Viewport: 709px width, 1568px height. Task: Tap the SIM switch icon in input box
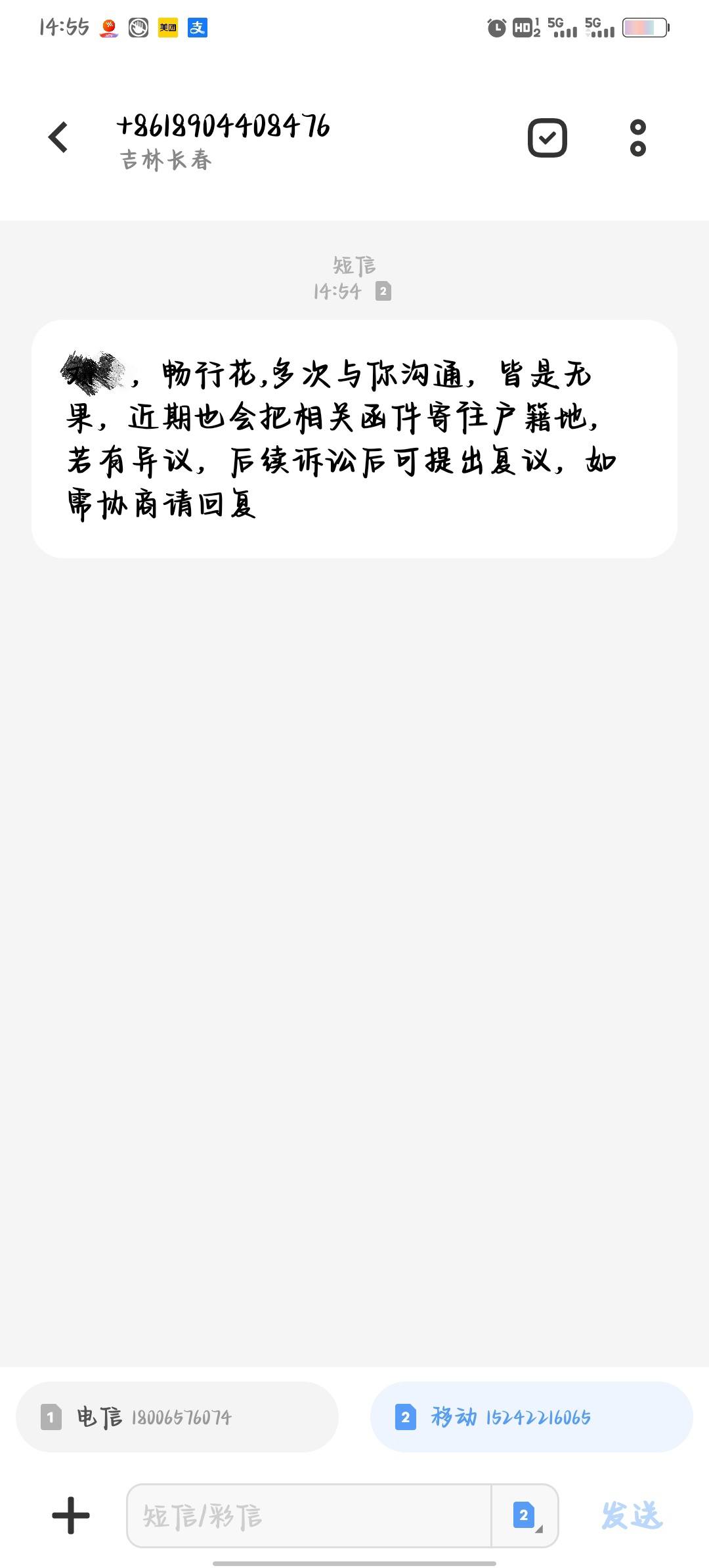coord(525,1515)
